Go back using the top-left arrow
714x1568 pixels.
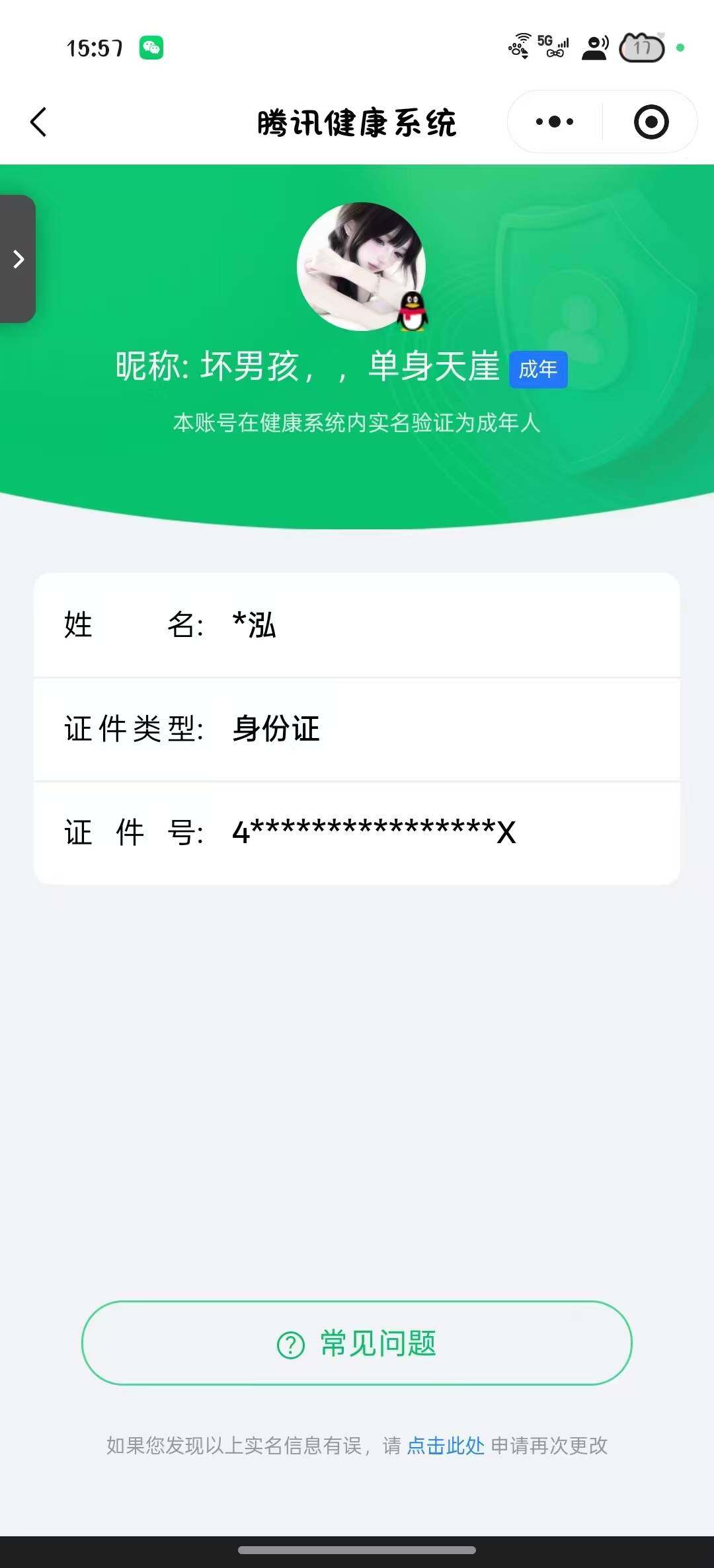[x=38, y=122]
